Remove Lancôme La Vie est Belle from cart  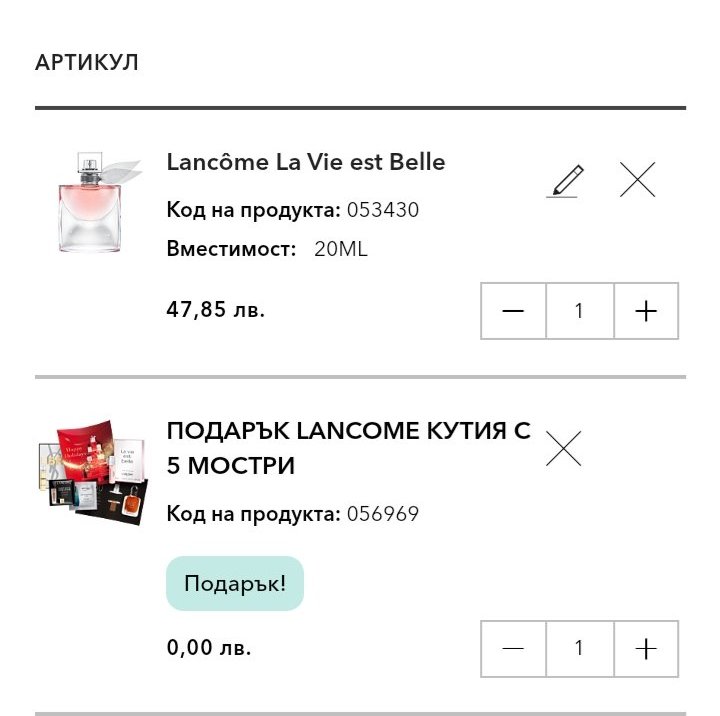pos(637,180)
